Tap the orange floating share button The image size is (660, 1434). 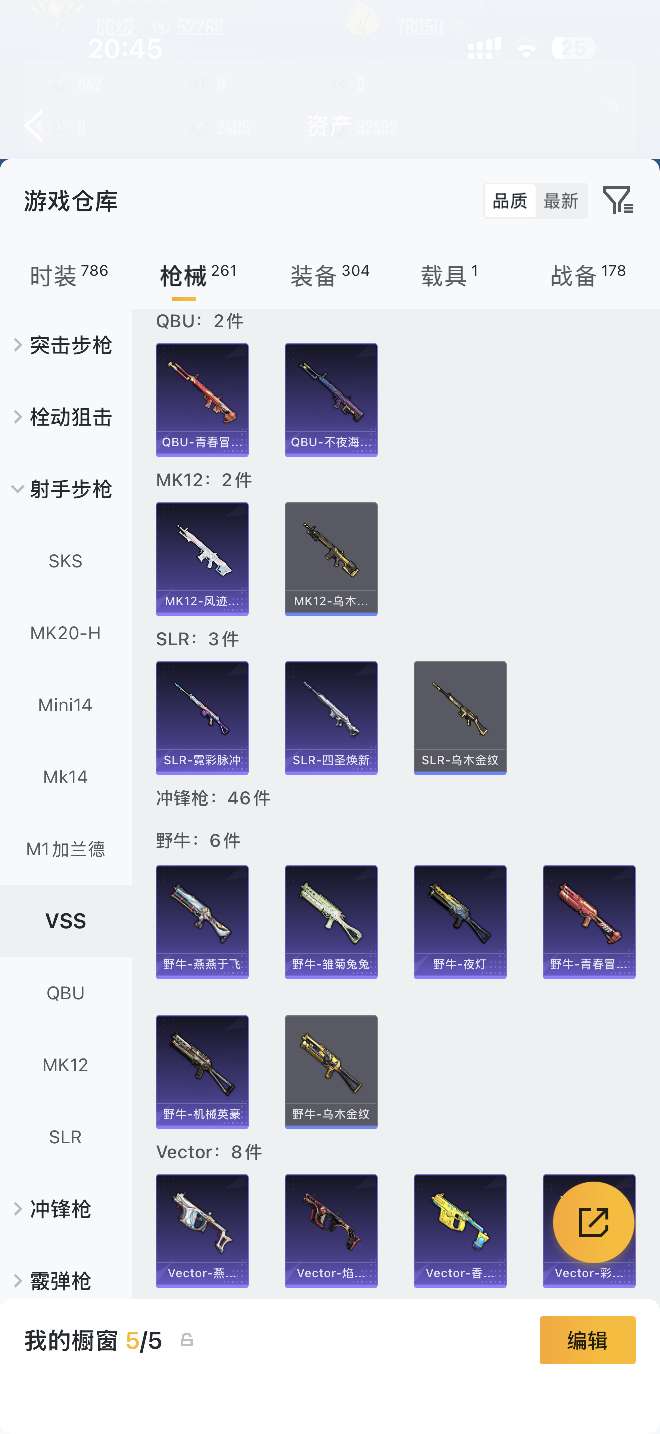[x=593, y=1222]
